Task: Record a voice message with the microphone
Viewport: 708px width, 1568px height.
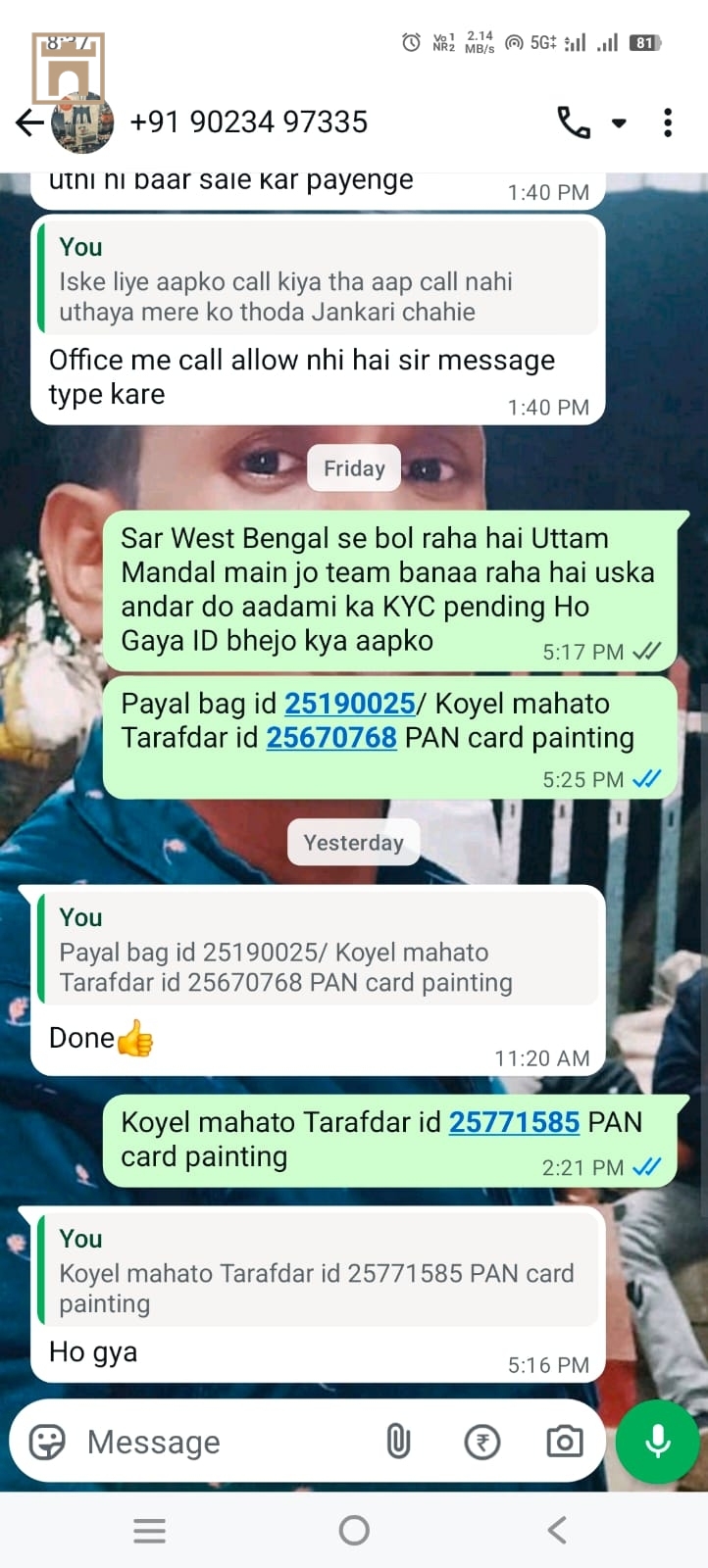Action: 658,1442
